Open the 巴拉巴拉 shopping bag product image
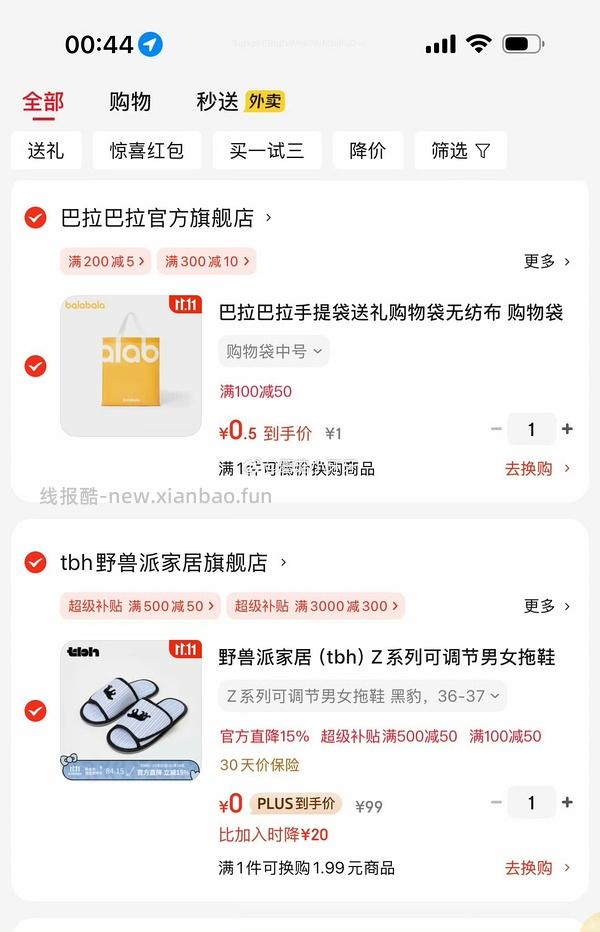600x932 pixels. coord(130,365)
